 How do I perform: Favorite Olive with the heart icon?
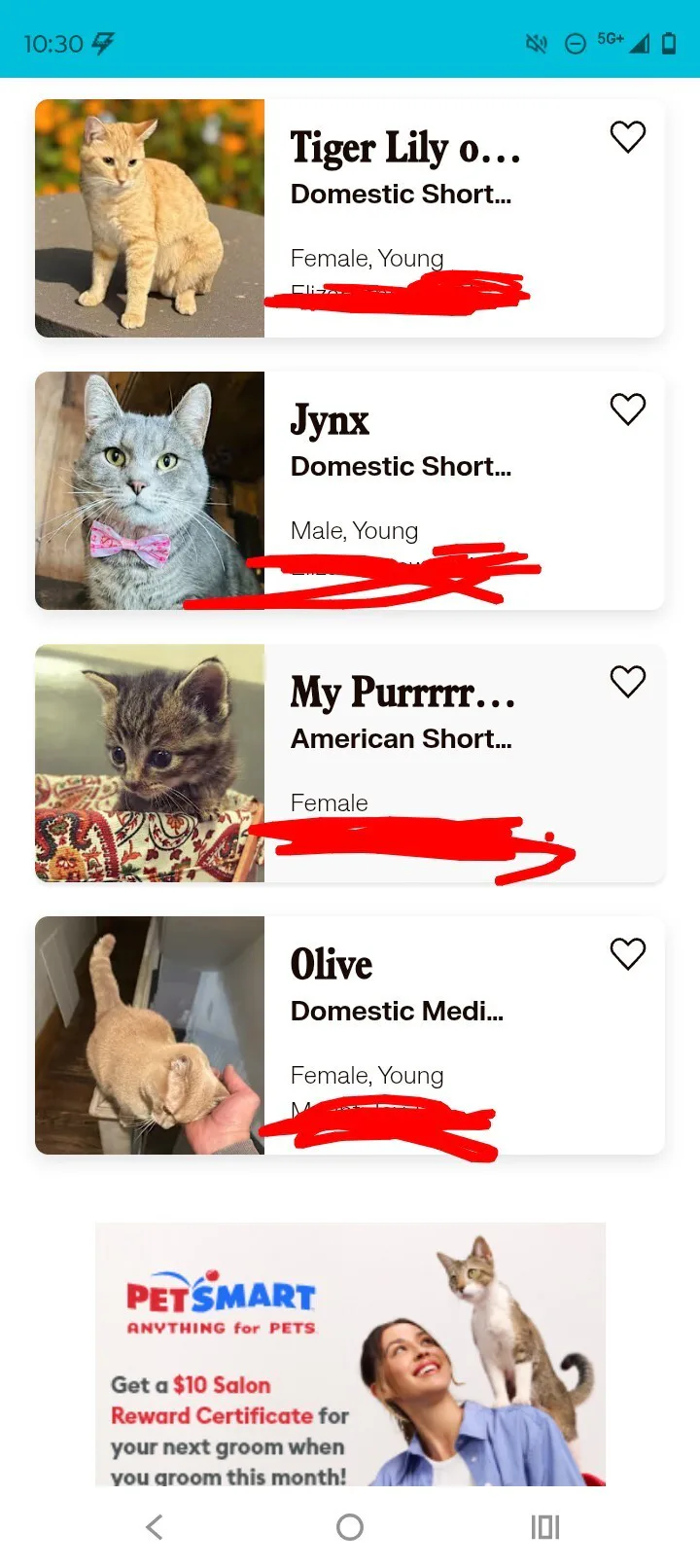click(627, 954)
